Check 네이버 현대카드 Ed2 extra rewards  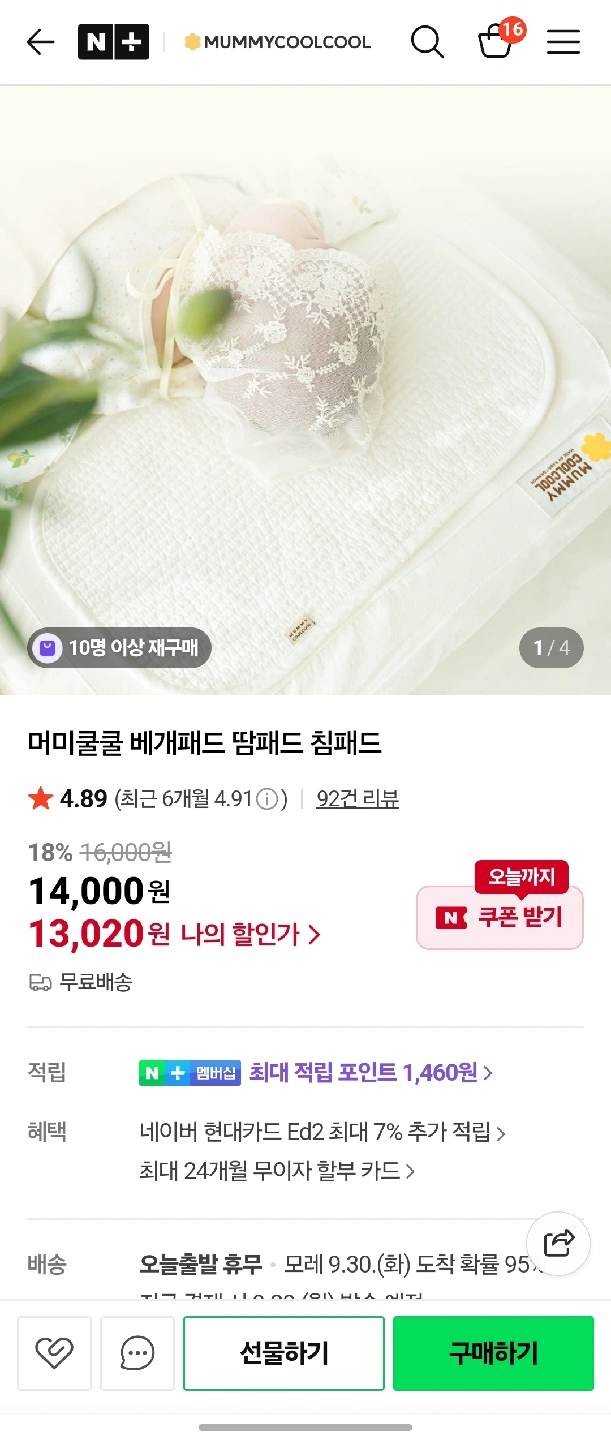pyautogui.click(x=322, y=1133)
